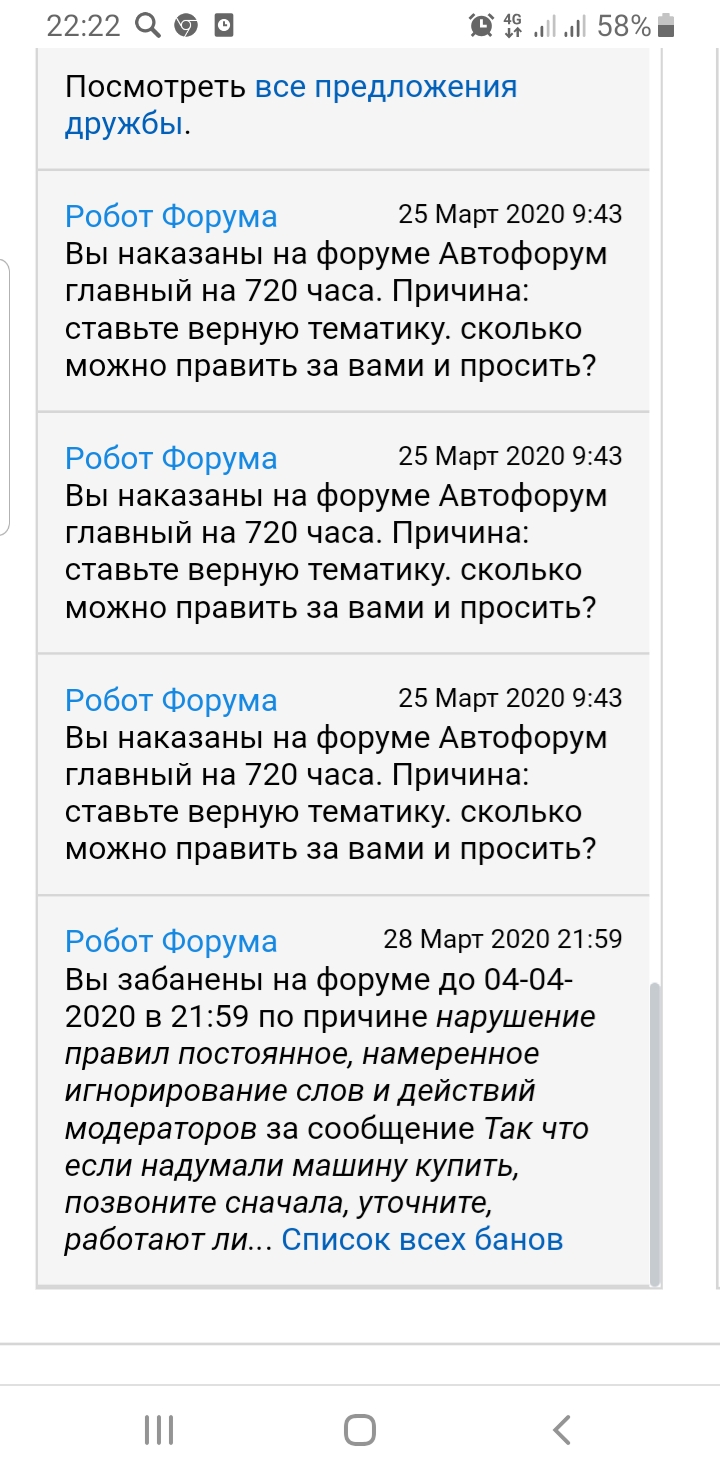
Task: Open the "все предложения дружбы" link
Action: 386,88
